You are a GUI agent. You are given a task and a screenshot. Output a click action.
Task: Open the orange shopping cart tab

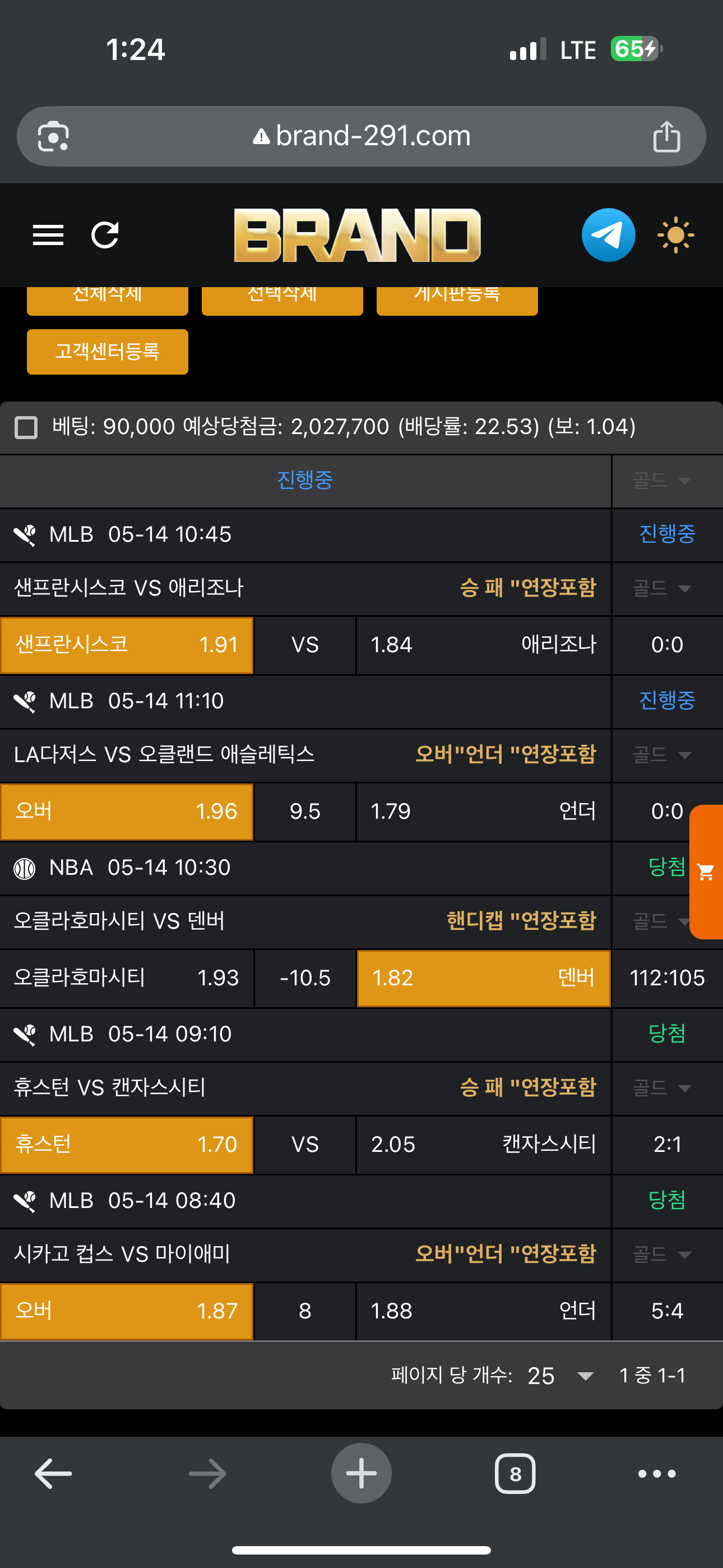706,871
